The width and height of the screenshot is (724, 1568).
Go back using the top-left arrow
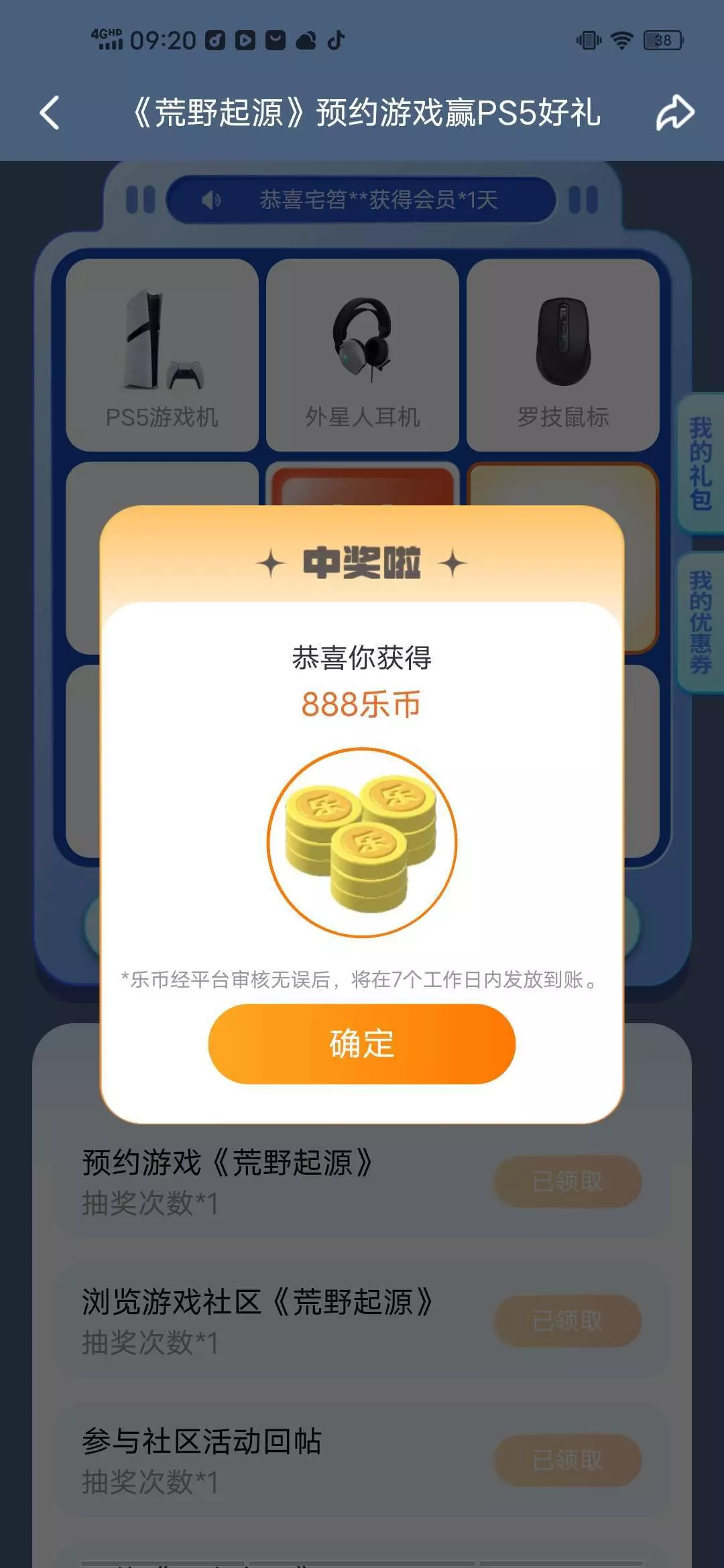(x=50, y=113)
